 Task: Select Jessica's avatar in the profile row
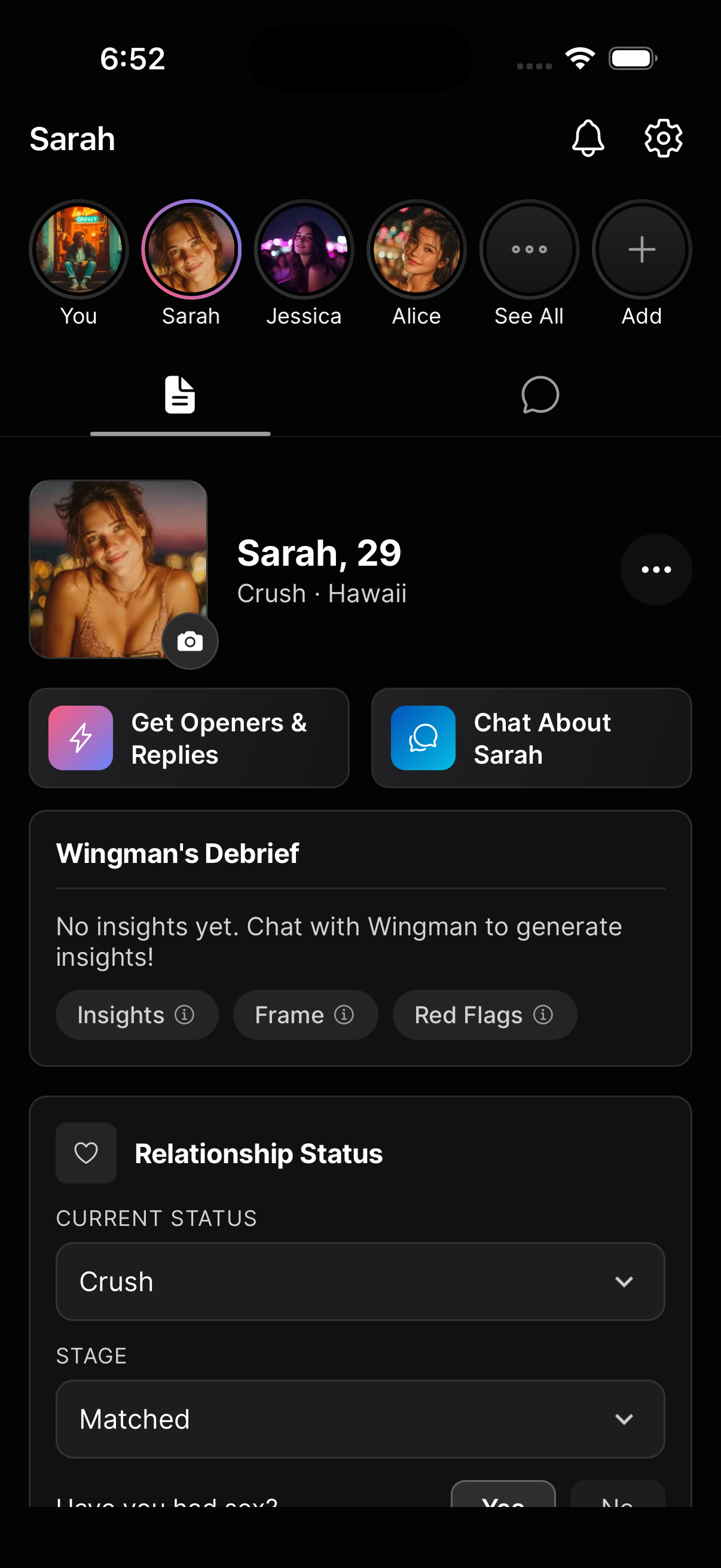coord(304,249)
